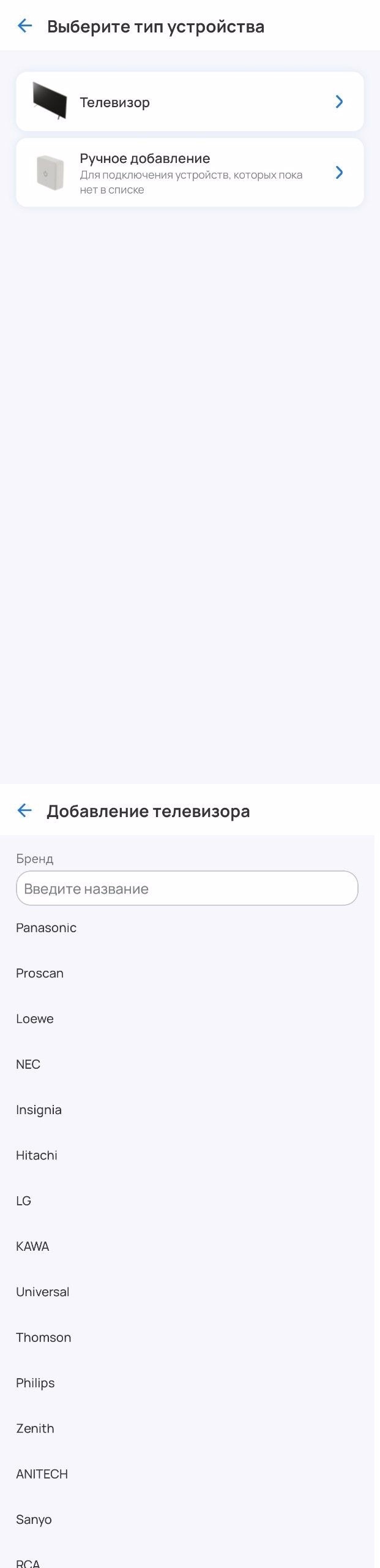This screenshot has width=380, height=1568.
Task: Pick KAWA from the list
Action: pyautogui.click(x=32, y=1246)
